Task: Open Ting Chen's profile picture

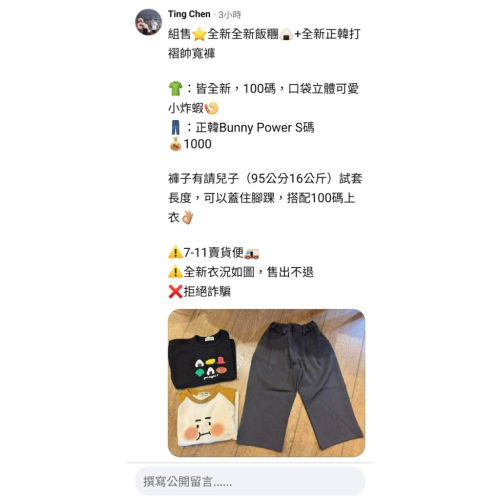Action: (x=148, y=22)
